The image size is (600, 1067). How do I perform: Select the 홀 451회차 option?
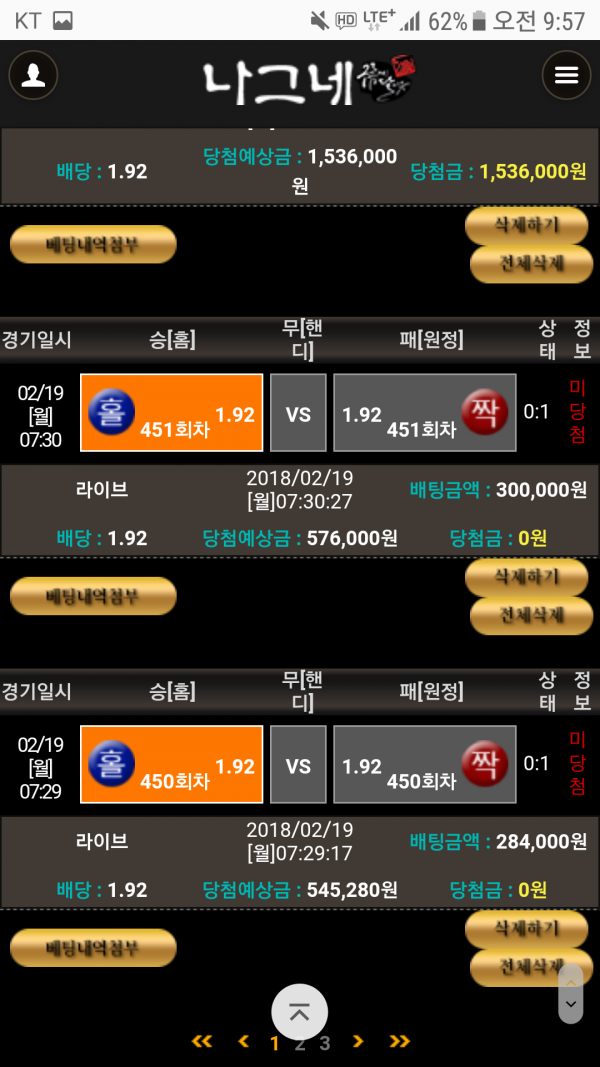[171, 412]
